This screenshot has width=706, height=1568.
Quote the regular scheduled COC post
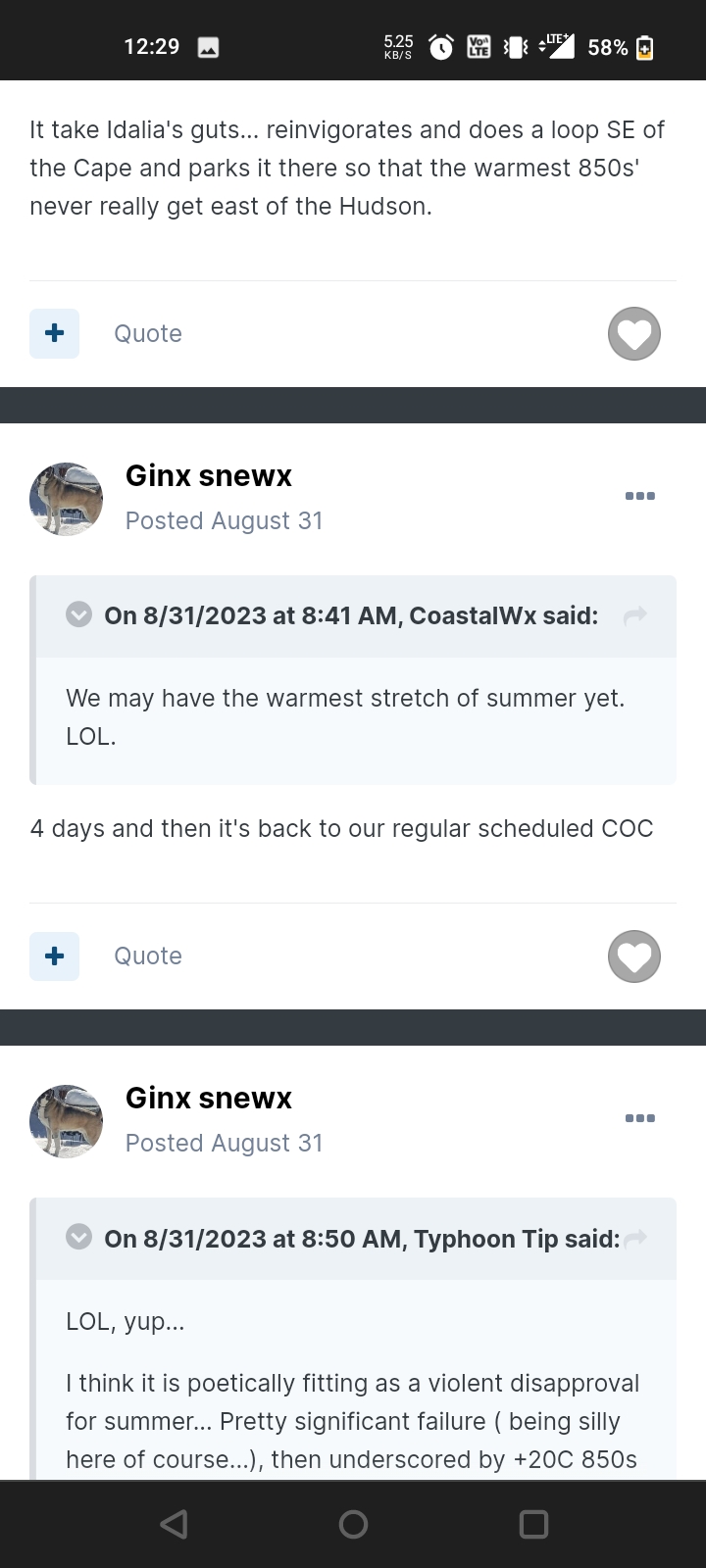tap(148, 955)
